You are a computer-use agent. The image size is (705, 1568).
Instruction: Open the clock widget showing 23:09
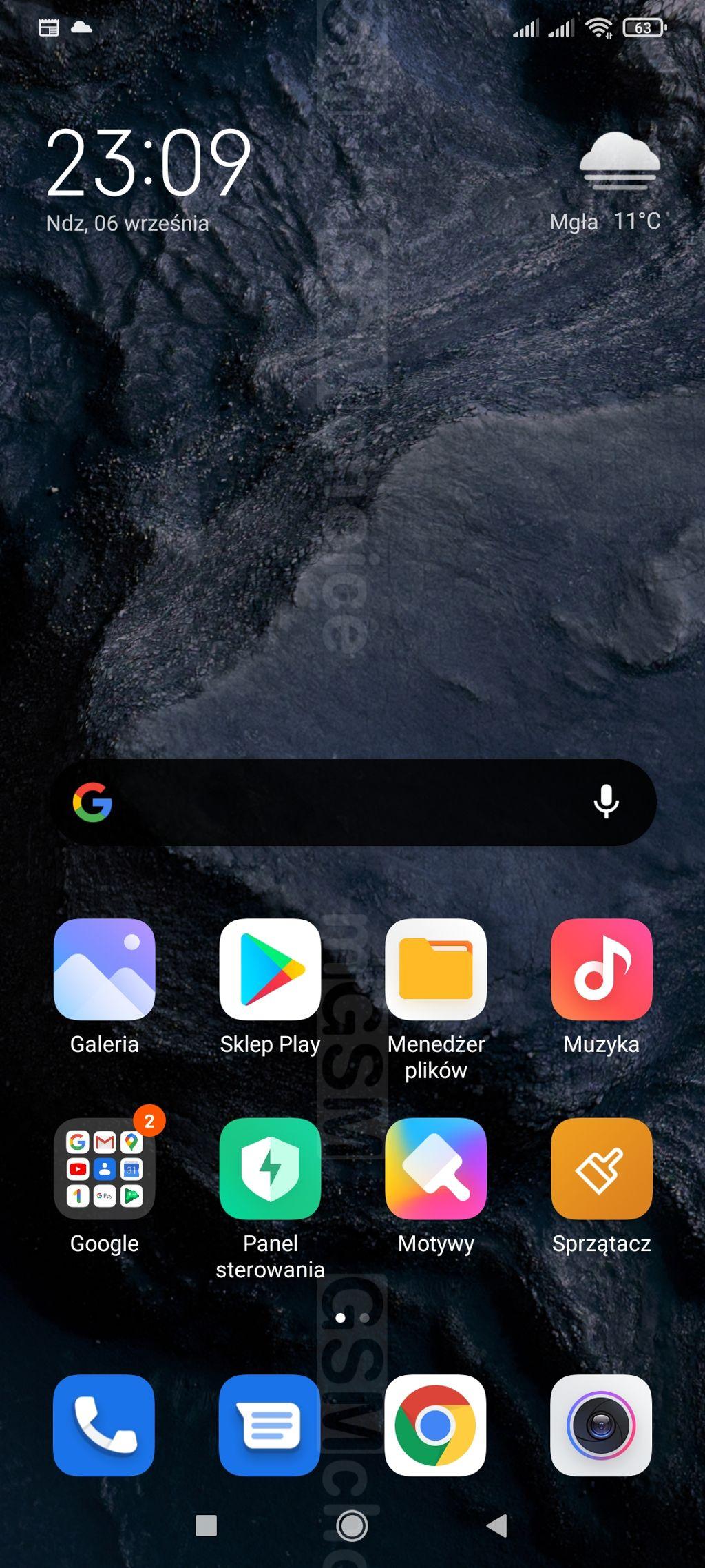click(x=148, y=163)
